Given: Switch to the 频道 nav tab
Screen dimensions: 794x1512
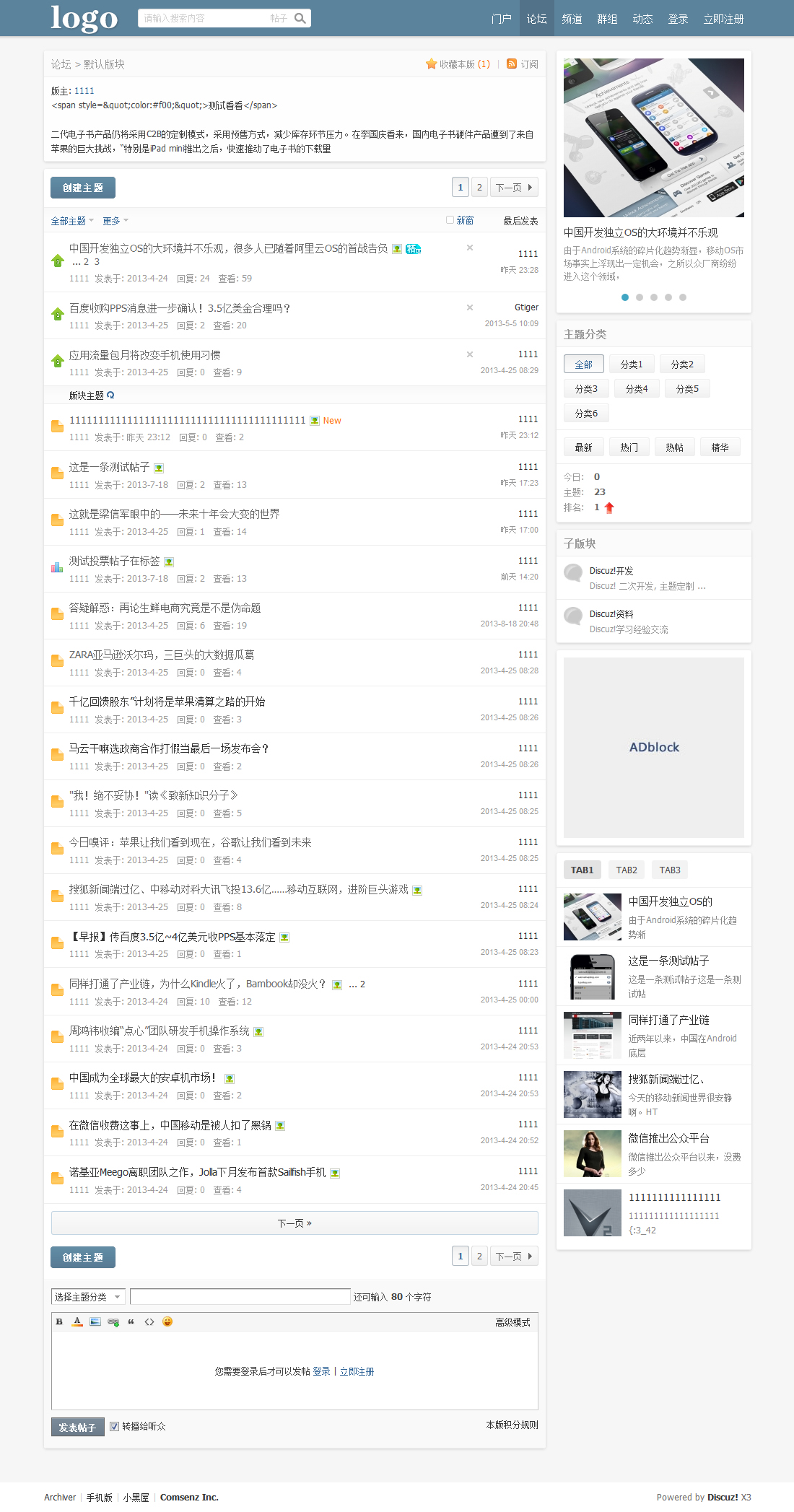Looking at the screenshot, I should (572, 19).
